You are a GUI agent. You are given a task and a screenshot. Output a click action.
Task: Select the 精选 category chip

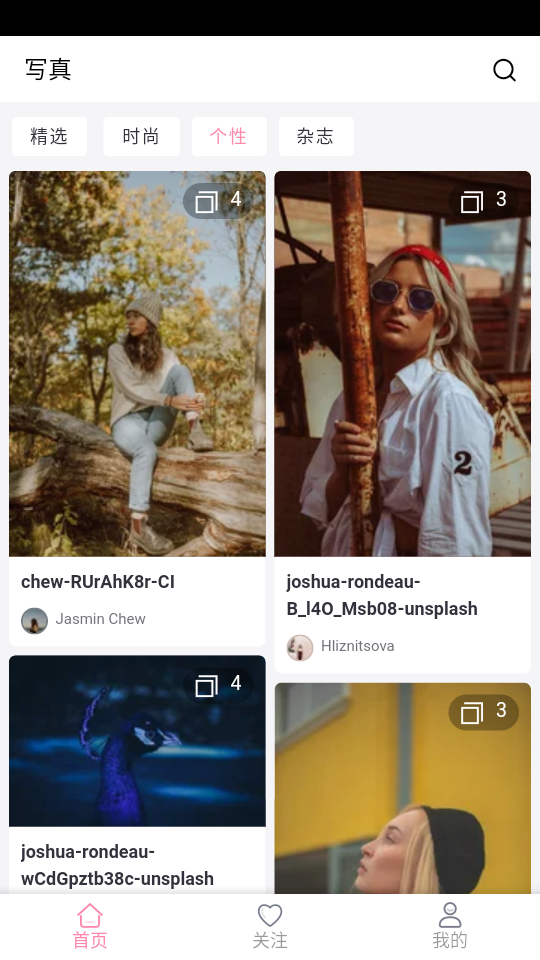click(x=49, y=136)
